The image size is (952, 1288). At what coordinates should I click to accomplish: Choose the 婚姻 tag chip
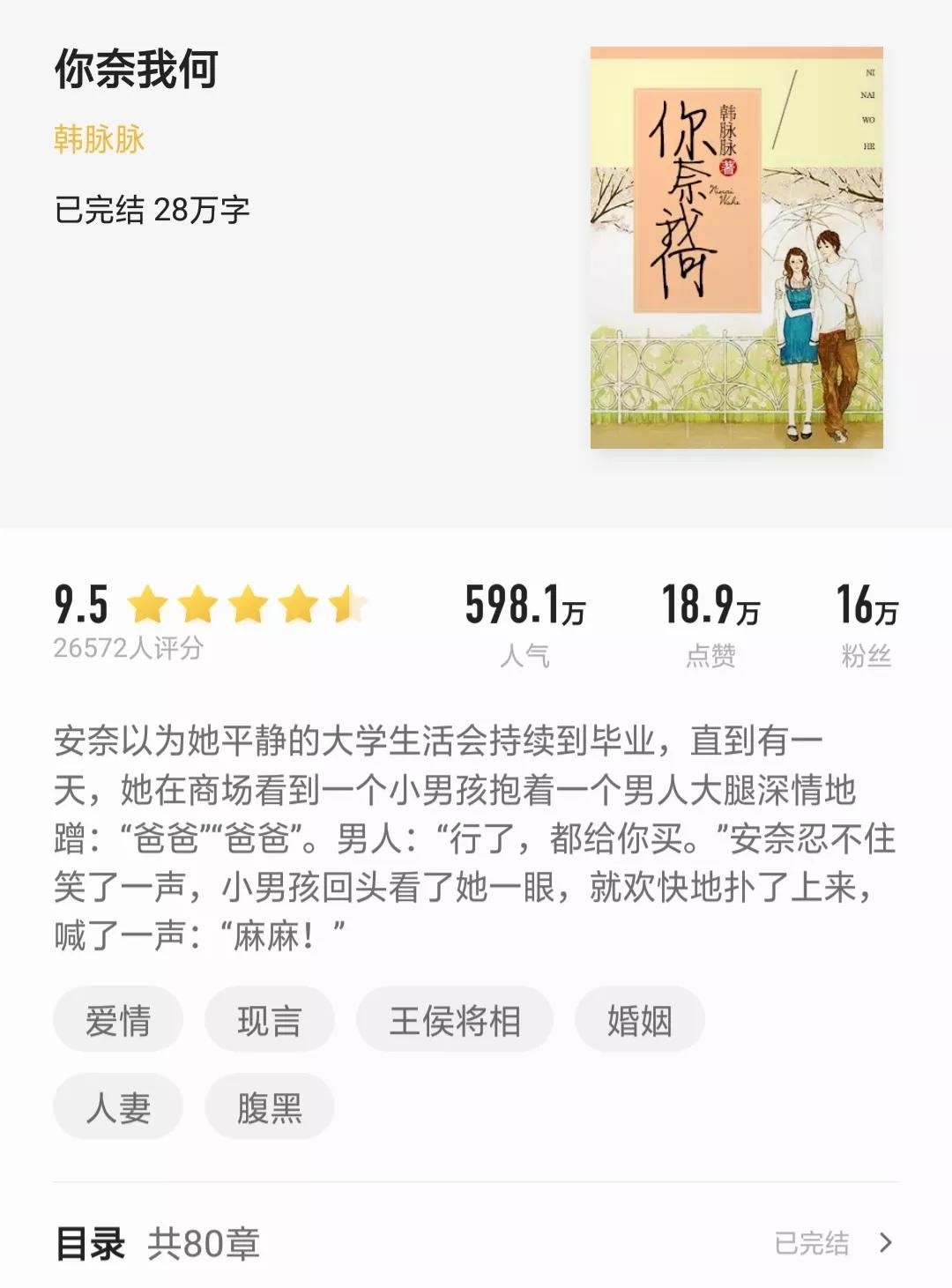pyautogui.click(x=639, y=1020)
